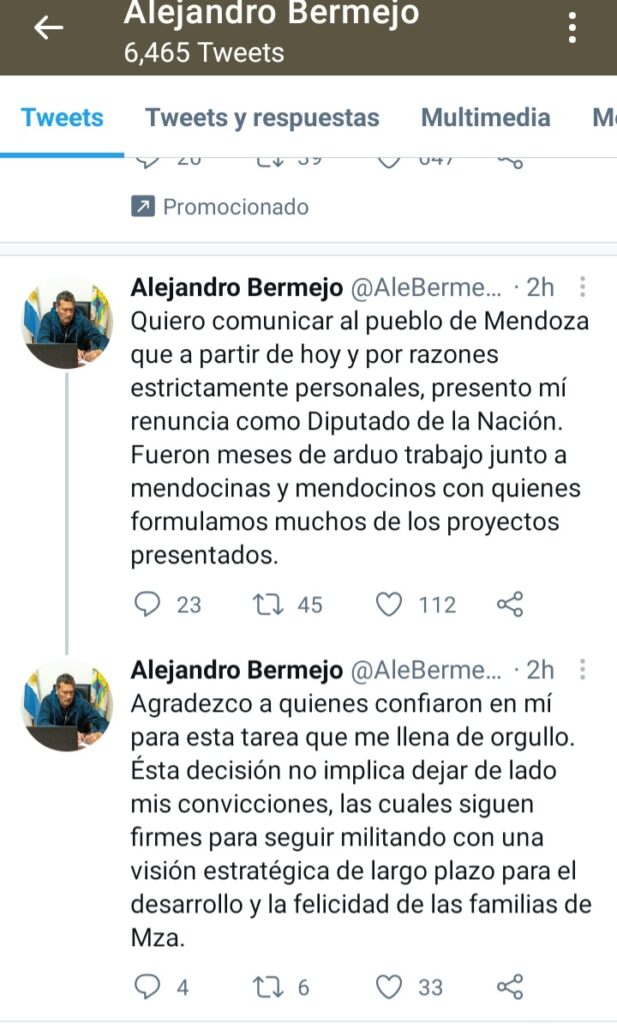
Task: Share the Agradezco a quienes confiaron tweet
Action: pyautogui.click(x=510, y=987)
